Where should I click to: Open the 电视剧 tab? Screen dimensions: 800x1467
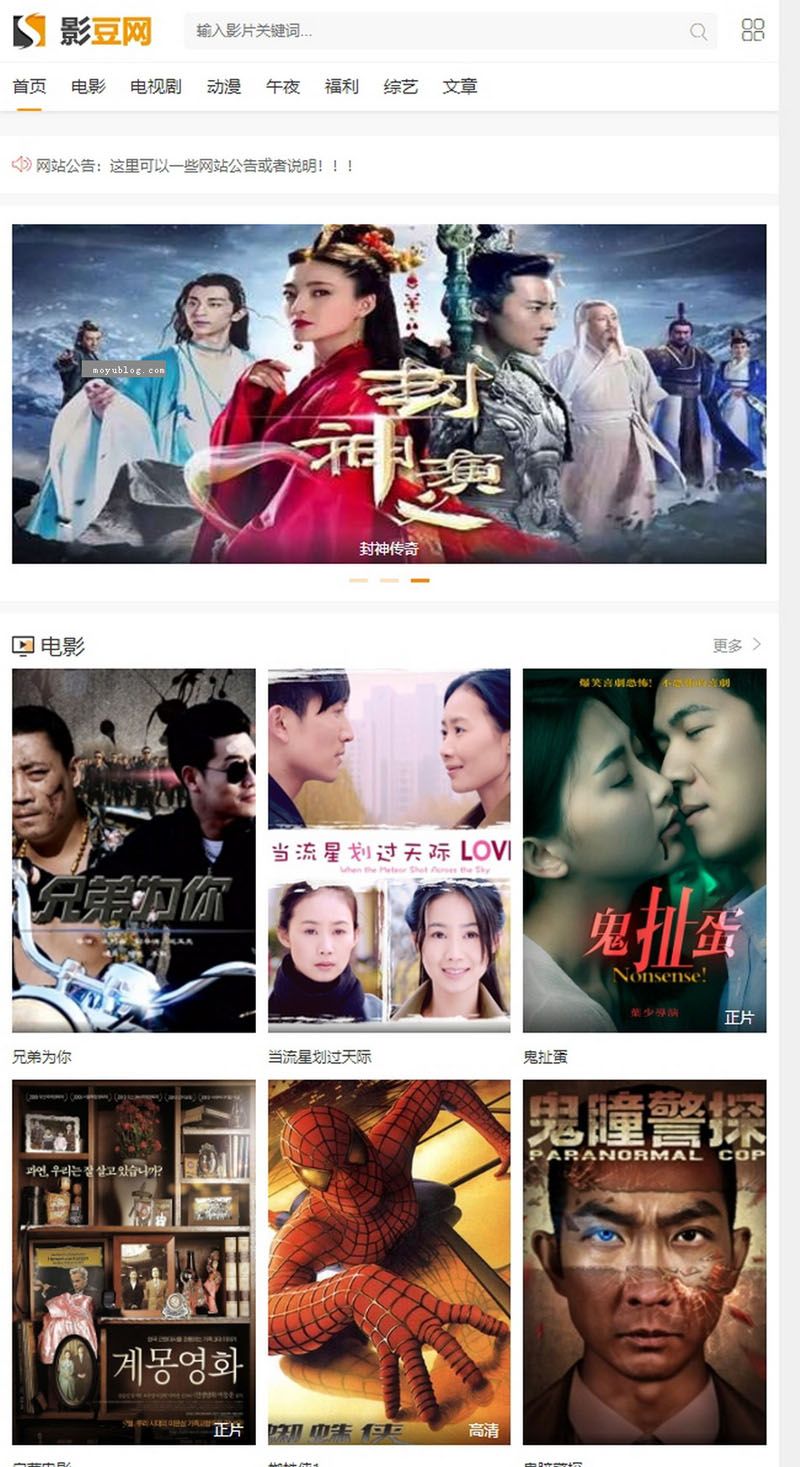(155, 87)
